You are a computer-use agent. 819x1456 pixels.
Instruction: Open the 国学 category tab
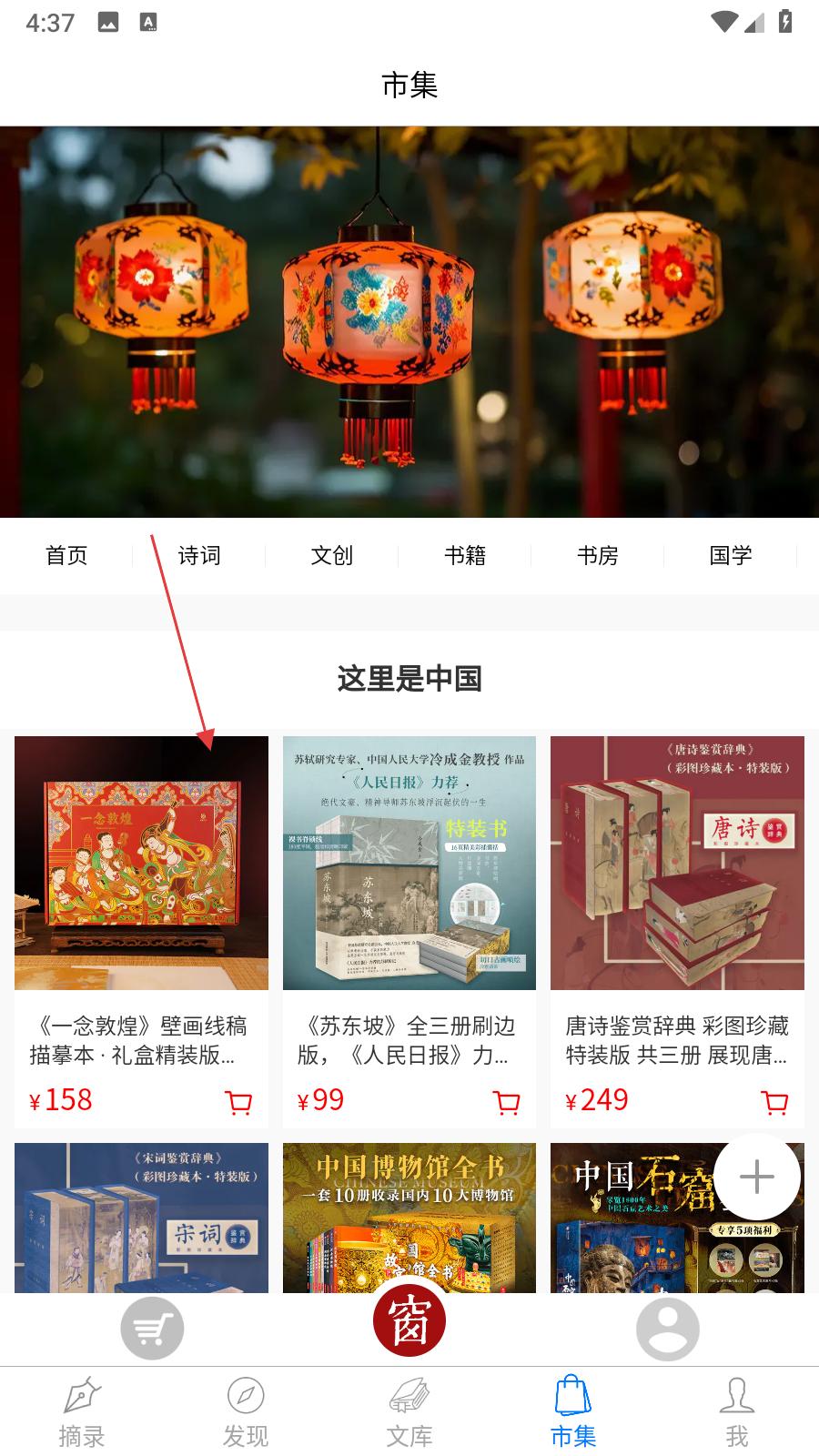click(731, 555)
